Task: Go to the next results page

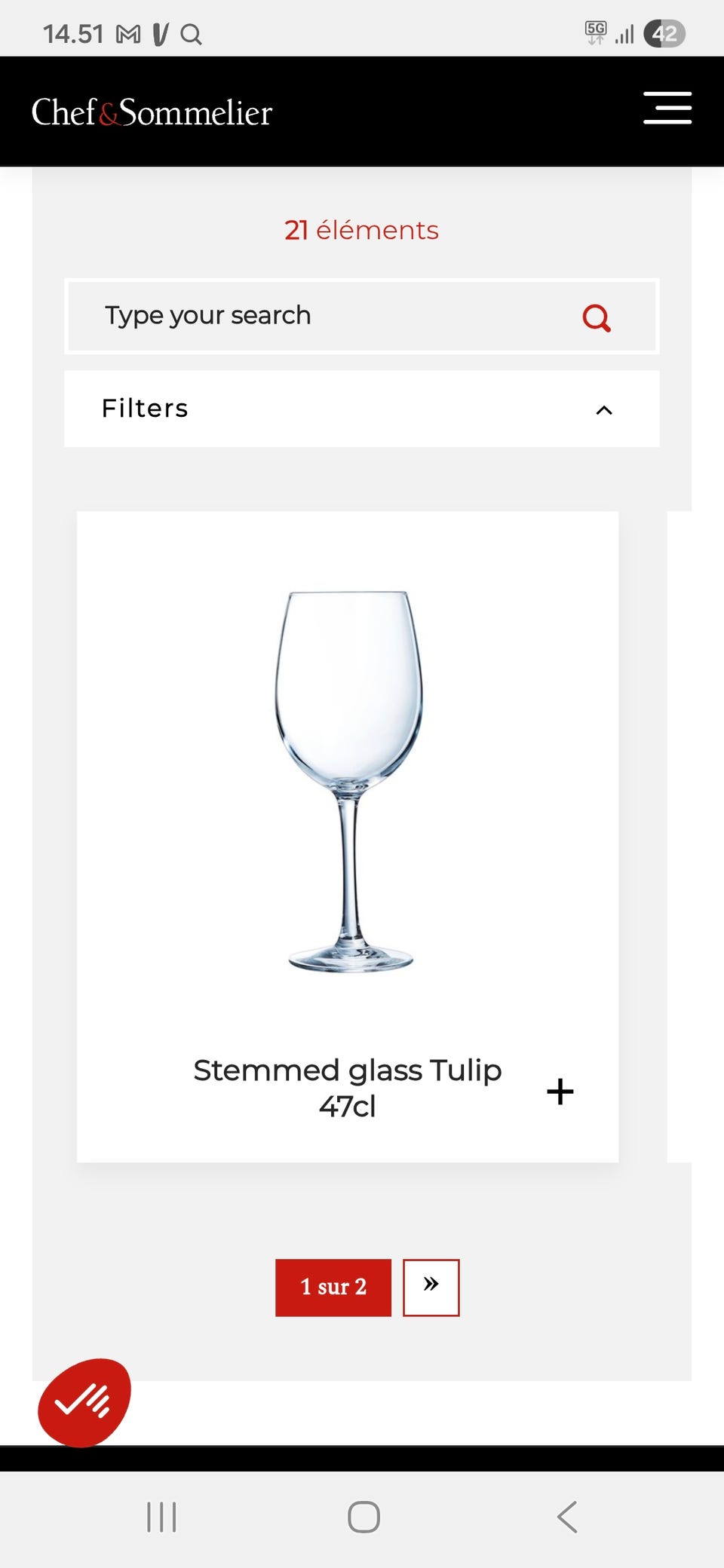Action: point(431,1288)
